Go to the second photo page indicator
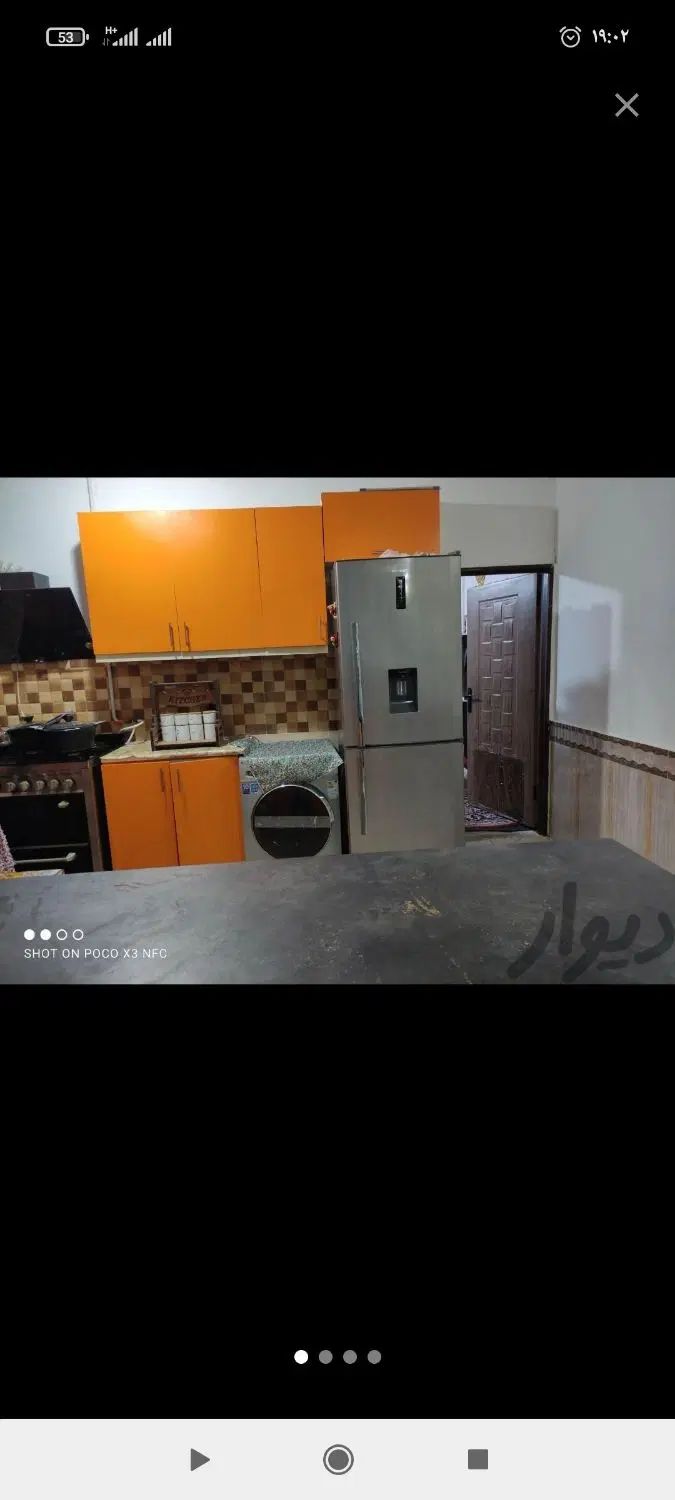The image size is (675, 1500). pyautogui.click(x=325, y=1357)
